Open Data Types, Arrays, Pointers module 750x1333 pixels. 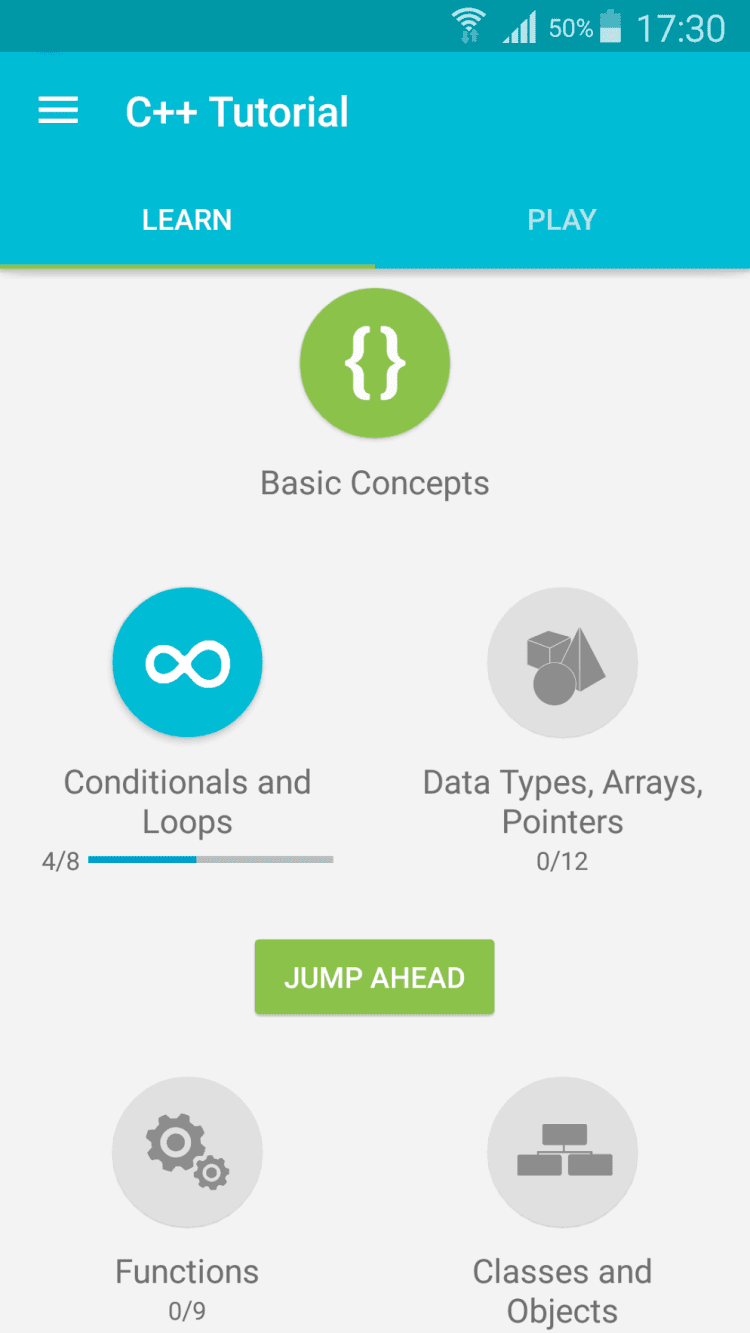tap(562, 662)
